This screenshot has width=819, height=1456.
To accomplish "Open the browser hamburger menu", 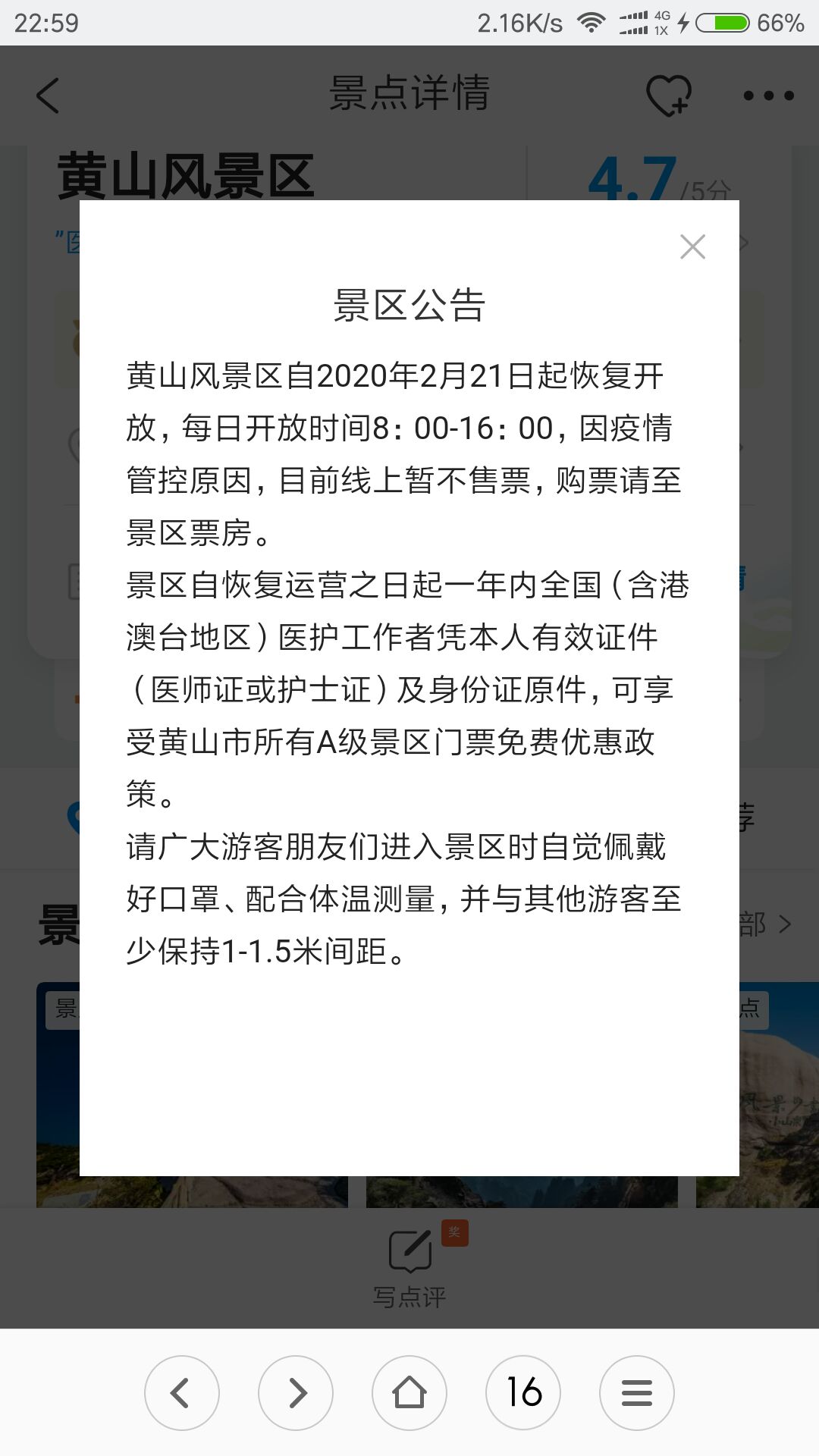I will pyautogui.click(x=637, y=1393).
